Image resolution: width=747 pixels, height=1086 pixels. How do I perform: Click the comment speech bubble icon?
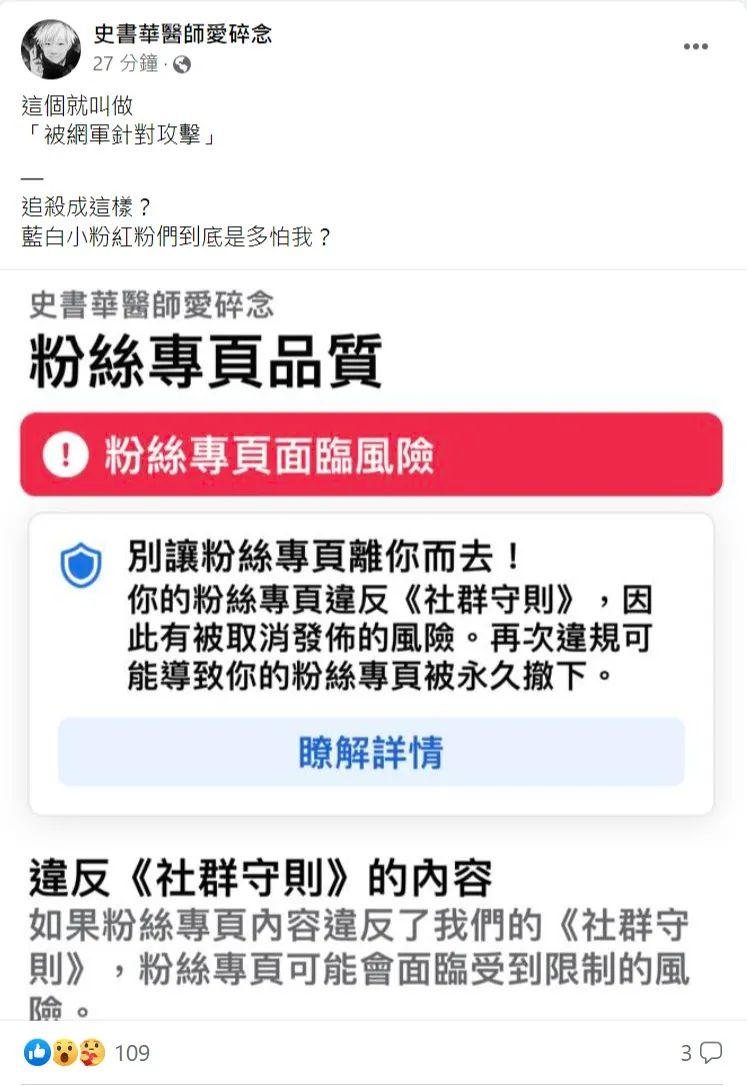(x=712, y=1052)
